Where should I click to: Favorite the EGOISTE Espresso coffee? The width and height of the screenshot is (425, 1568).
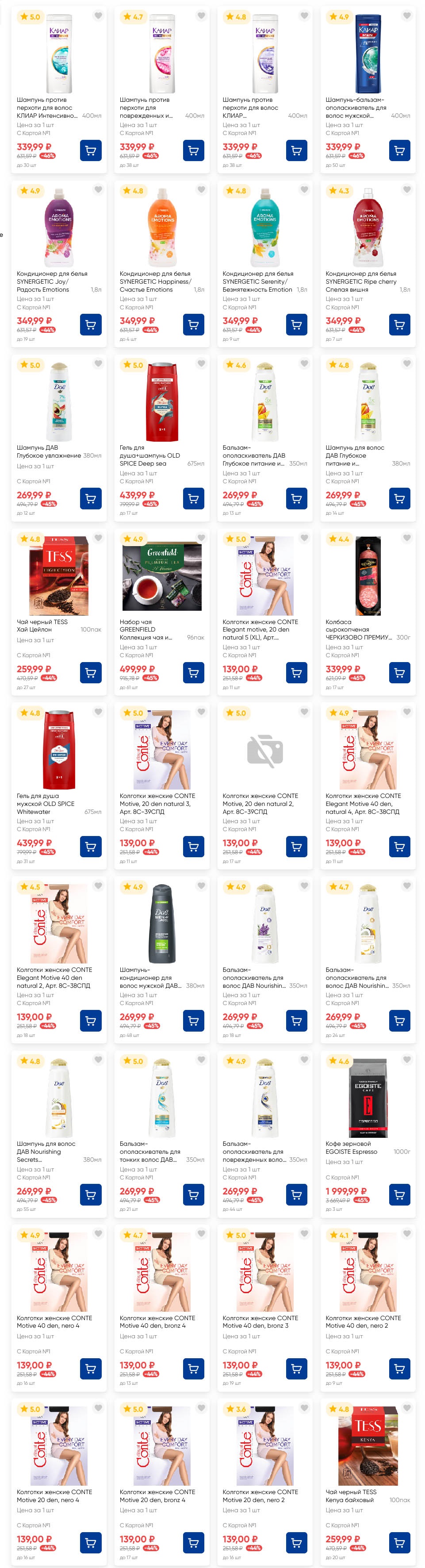[x=407, y=1060]
